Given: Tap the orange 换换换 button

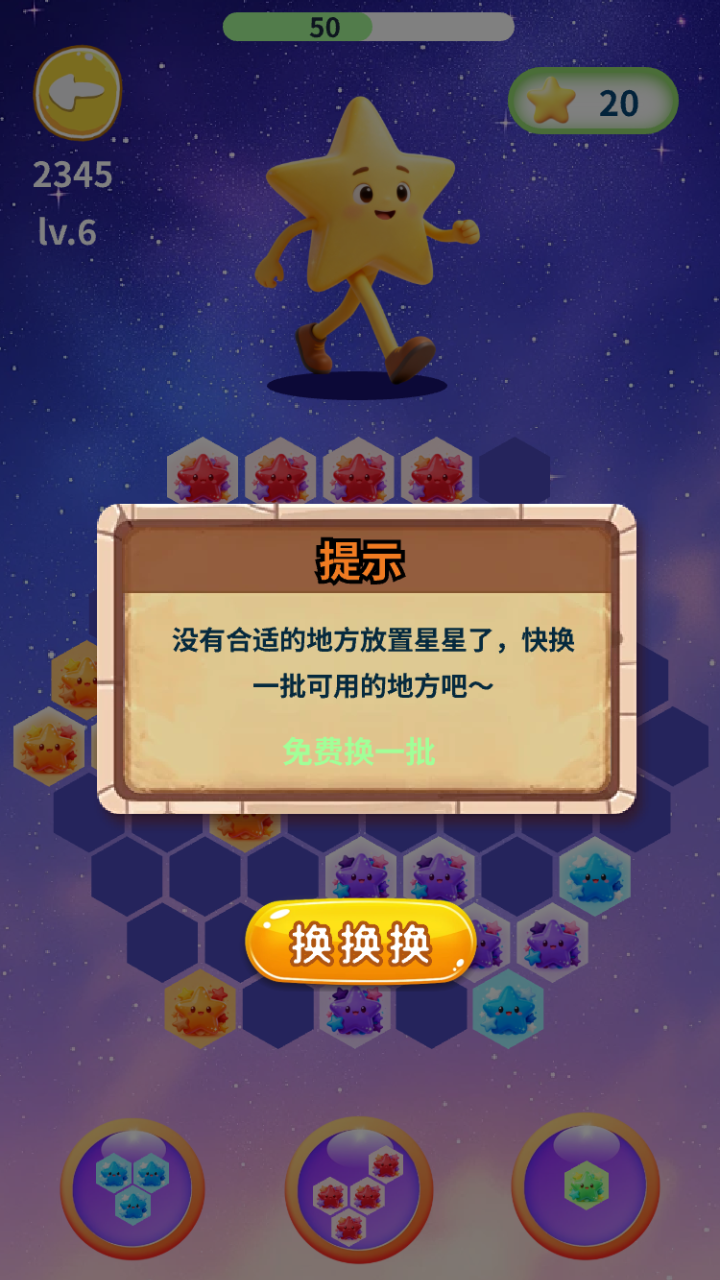Looking at the screenshot, I should 360,943.
